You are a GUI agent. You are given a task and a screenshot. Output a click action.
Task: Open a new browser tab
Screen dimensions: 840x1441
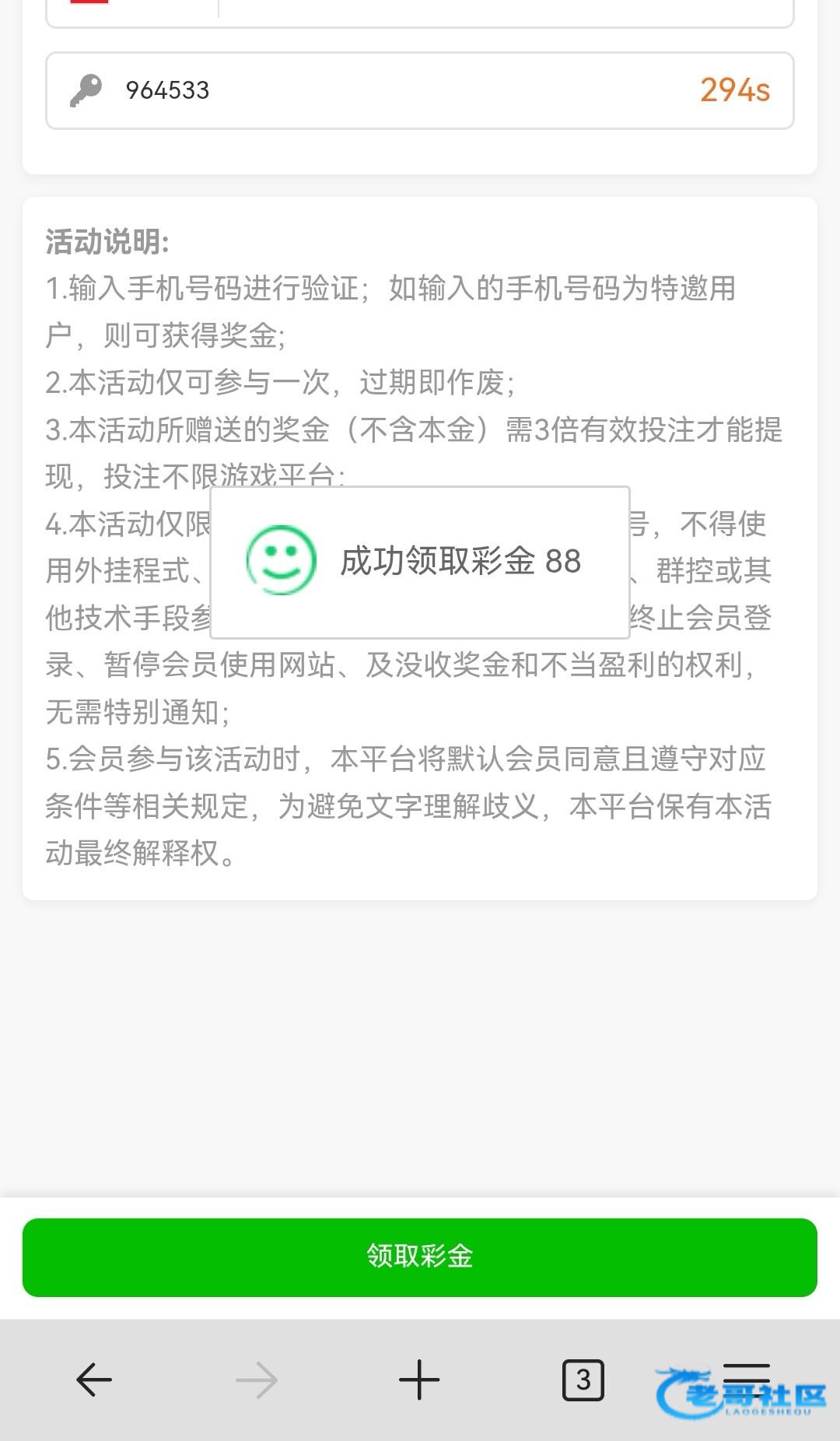[x=419, y=1380]
